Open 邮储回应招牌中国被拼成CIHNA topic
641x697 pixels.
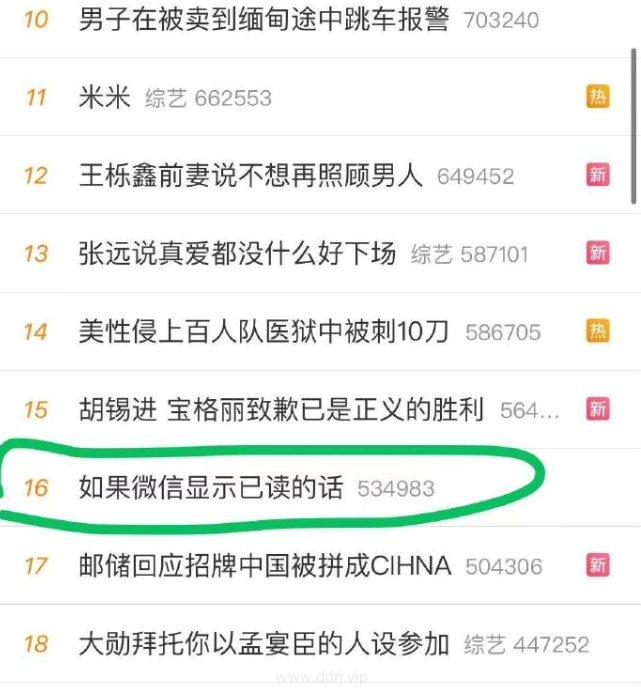point(265,566)
